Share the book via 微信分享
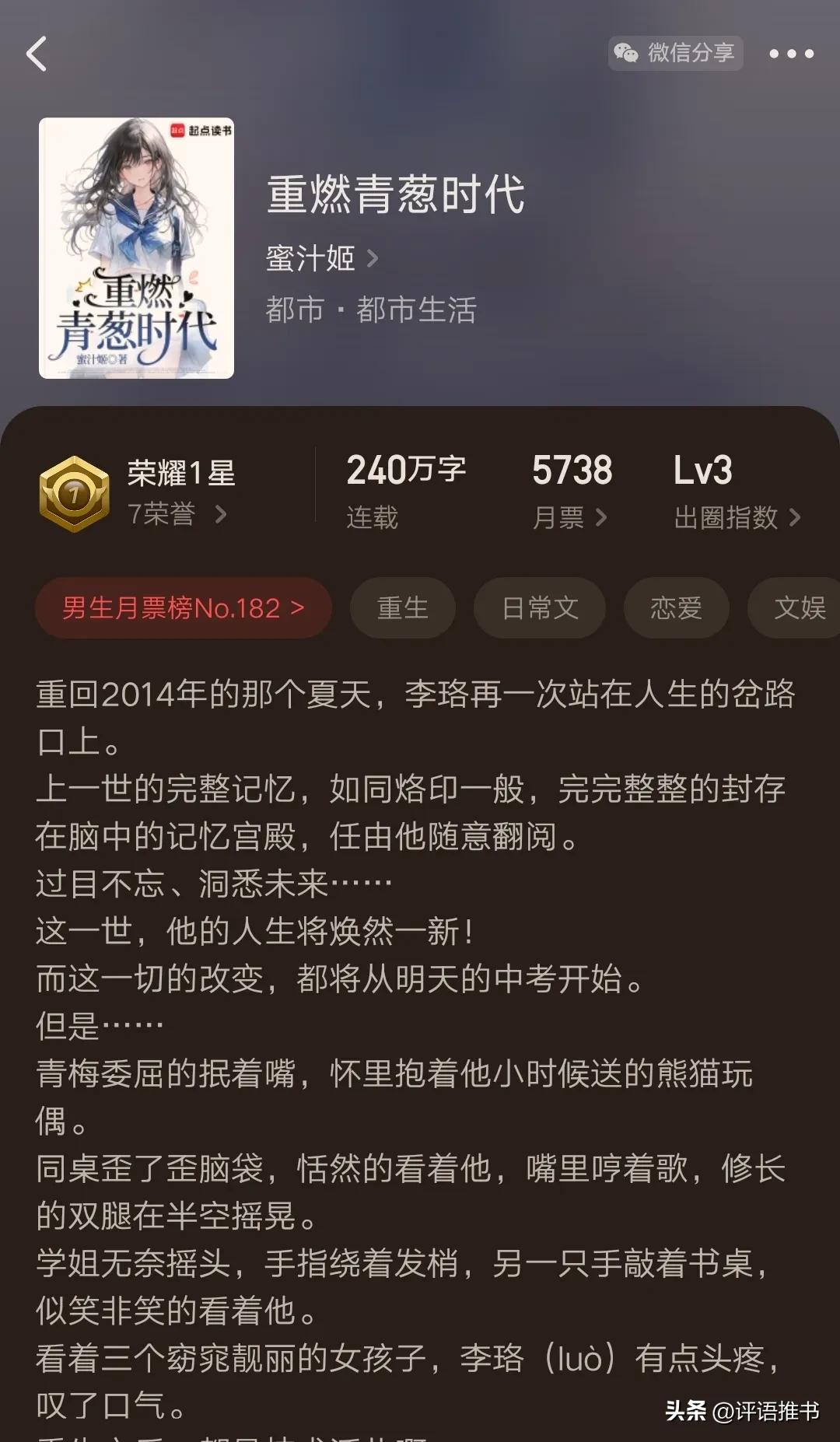 (x=675, y=53)
